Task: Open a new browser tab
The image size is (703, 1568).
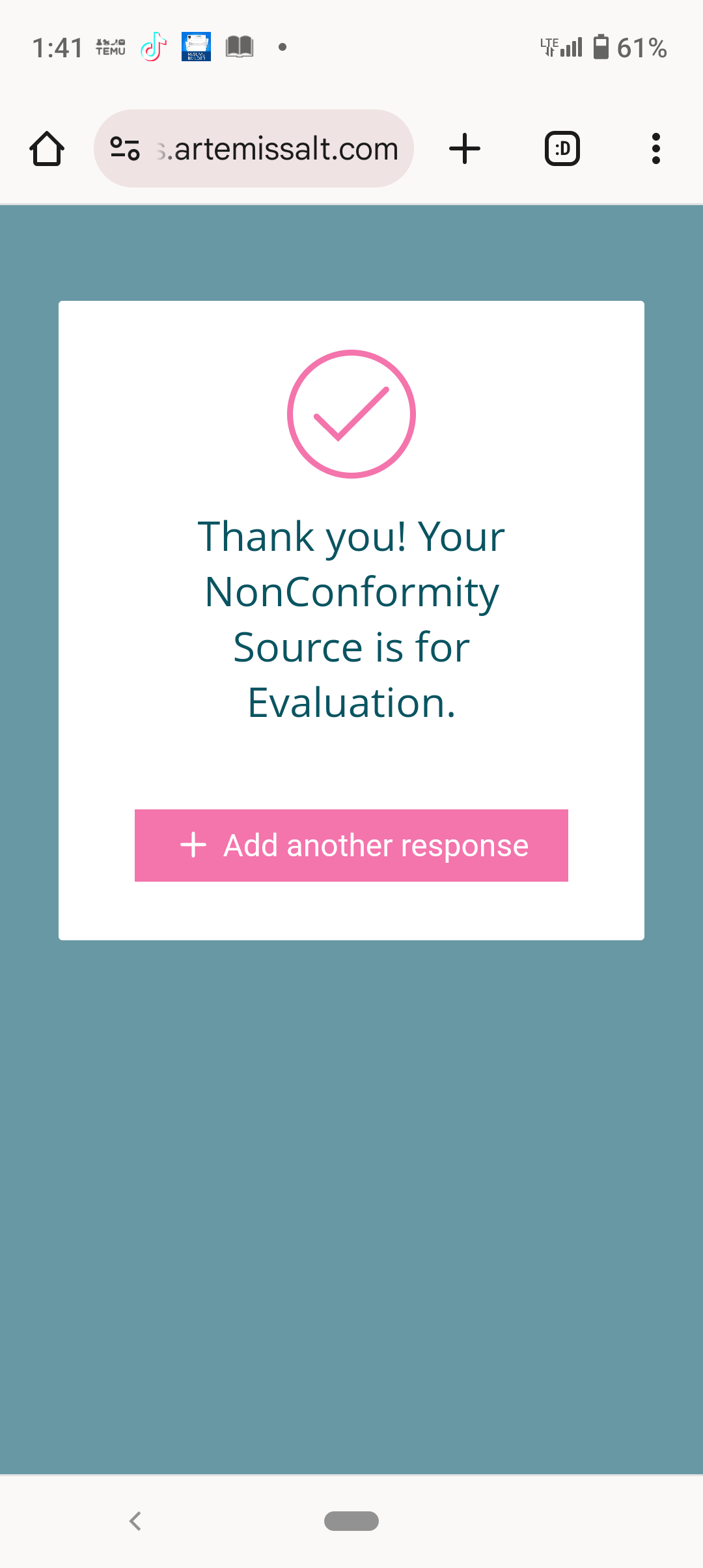Action: coord(465,149)
